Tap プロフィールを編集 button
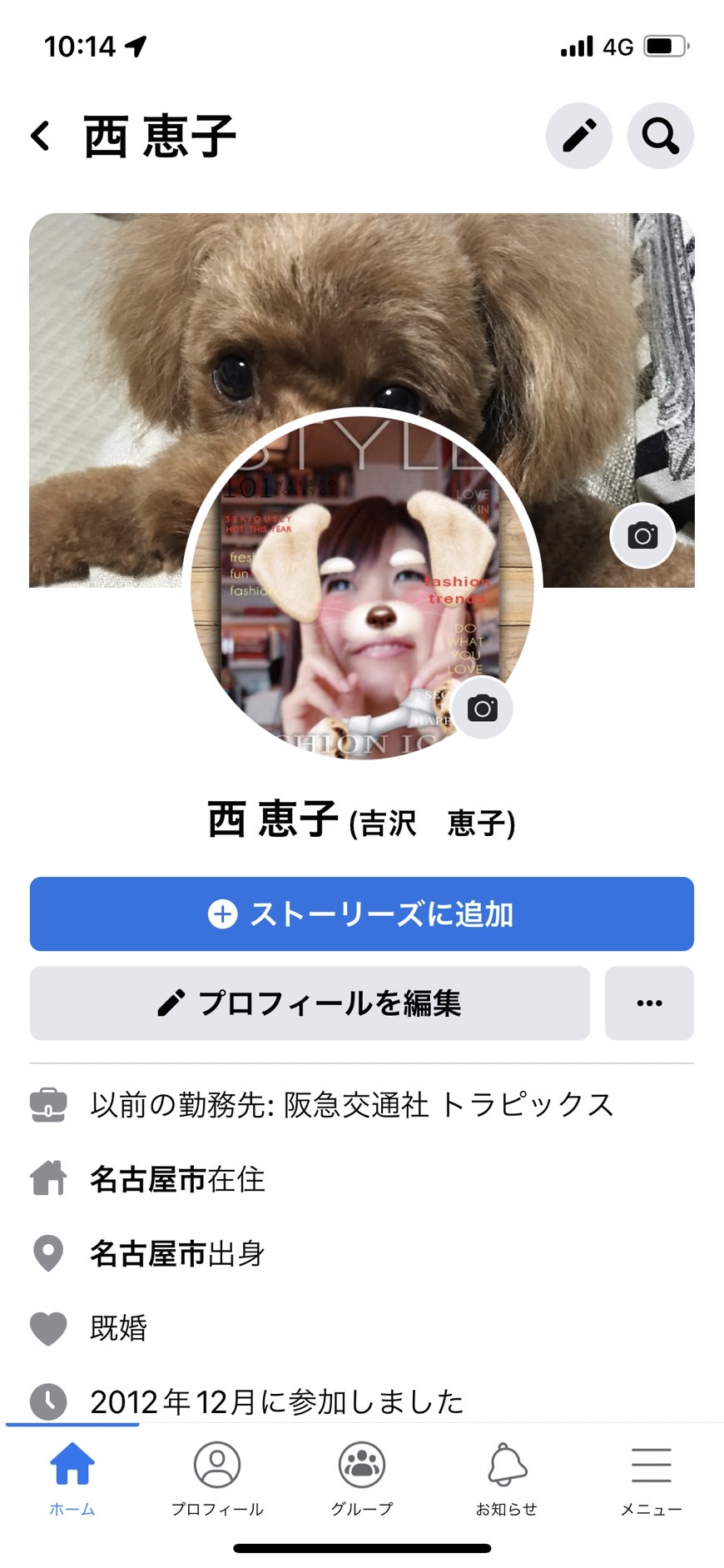Screen dimensions: 724x1568 point(310,1003)
